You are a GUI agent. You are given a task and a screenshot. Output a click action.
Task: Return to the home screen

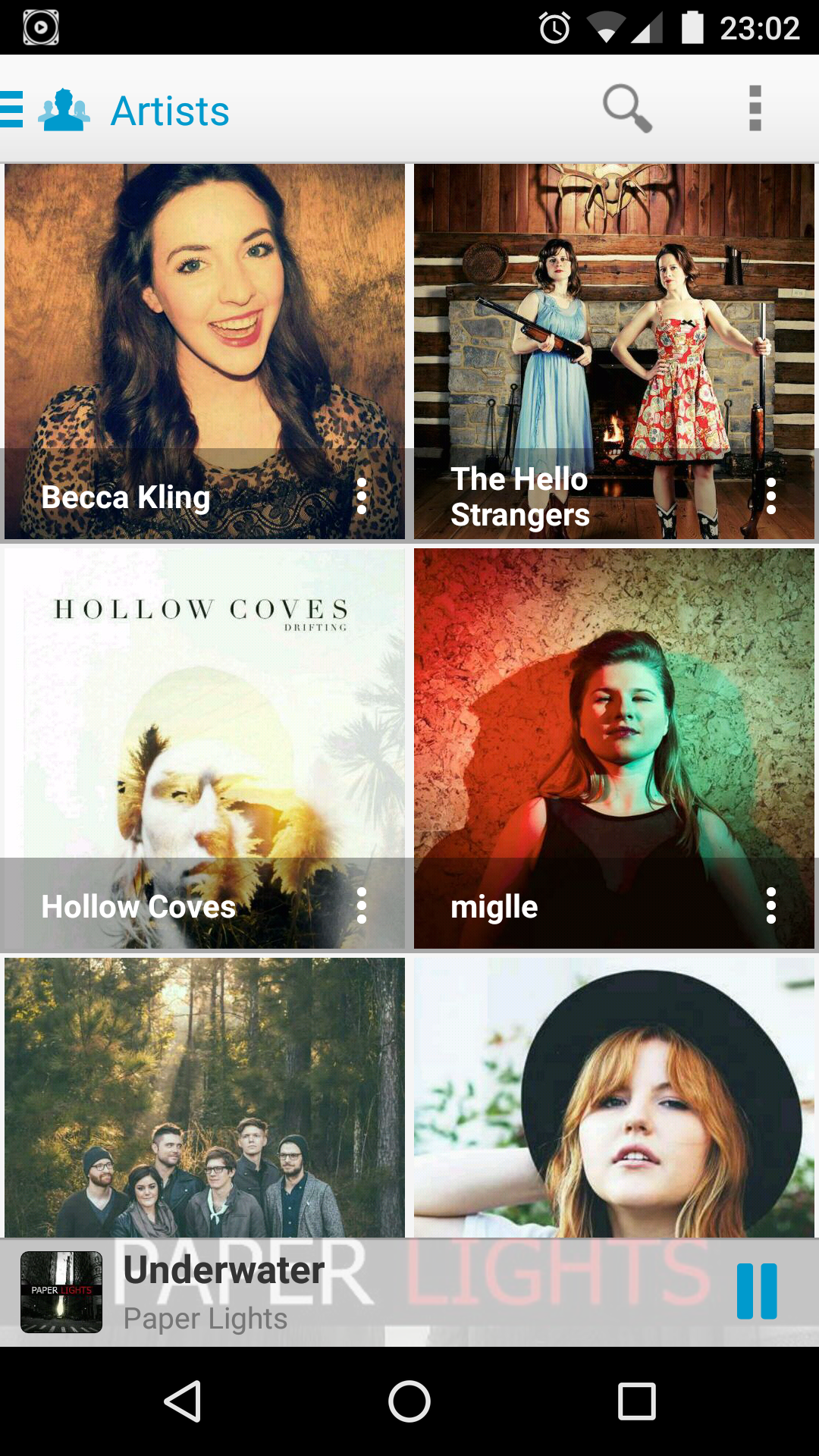(409, 1401)
